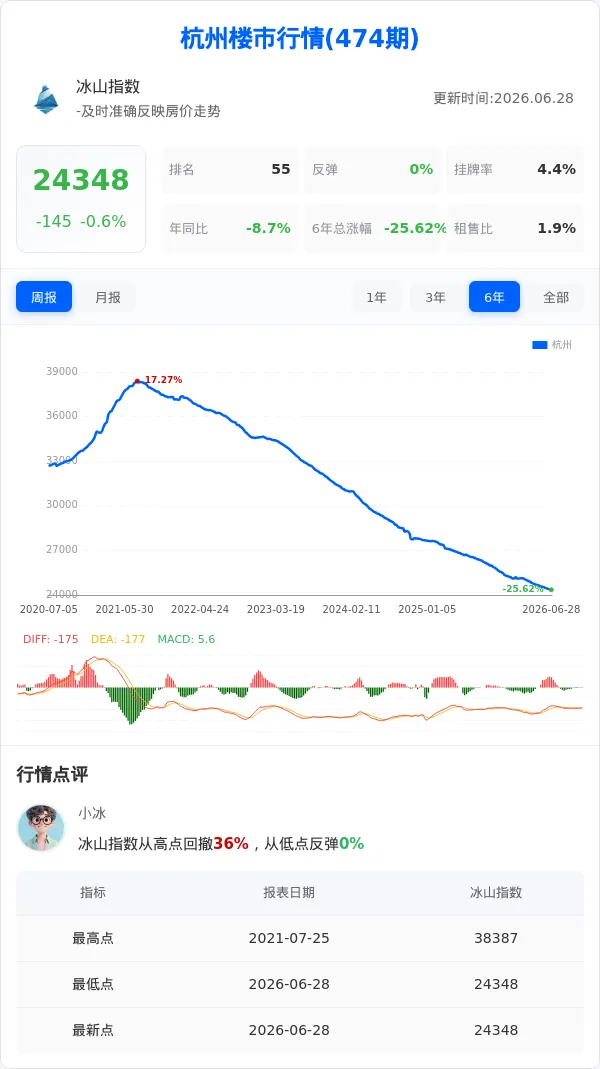
Task: Toggle the 杭州 legend series
Action: point(552,345)
